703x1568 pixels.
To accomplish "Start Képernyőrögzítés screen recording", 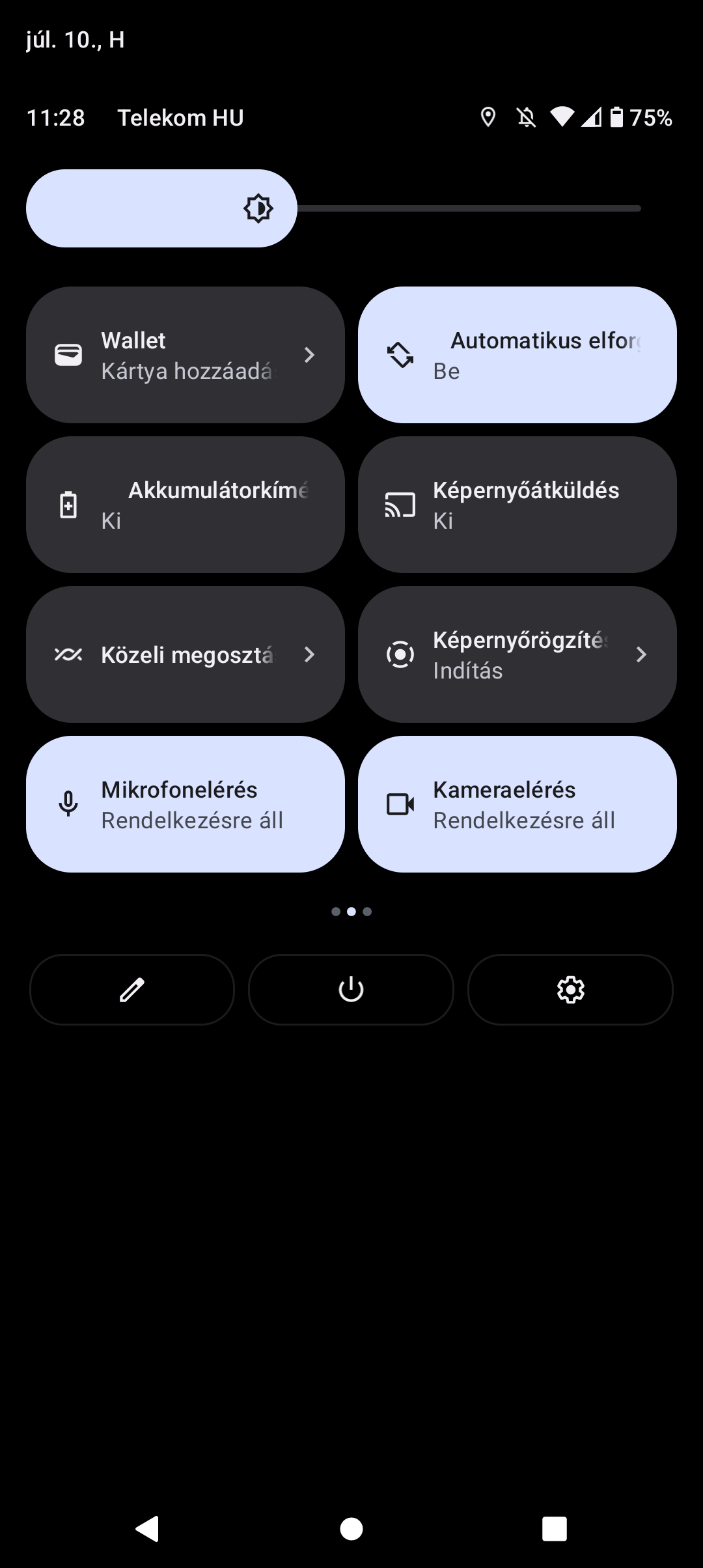I will coord(517,654).
